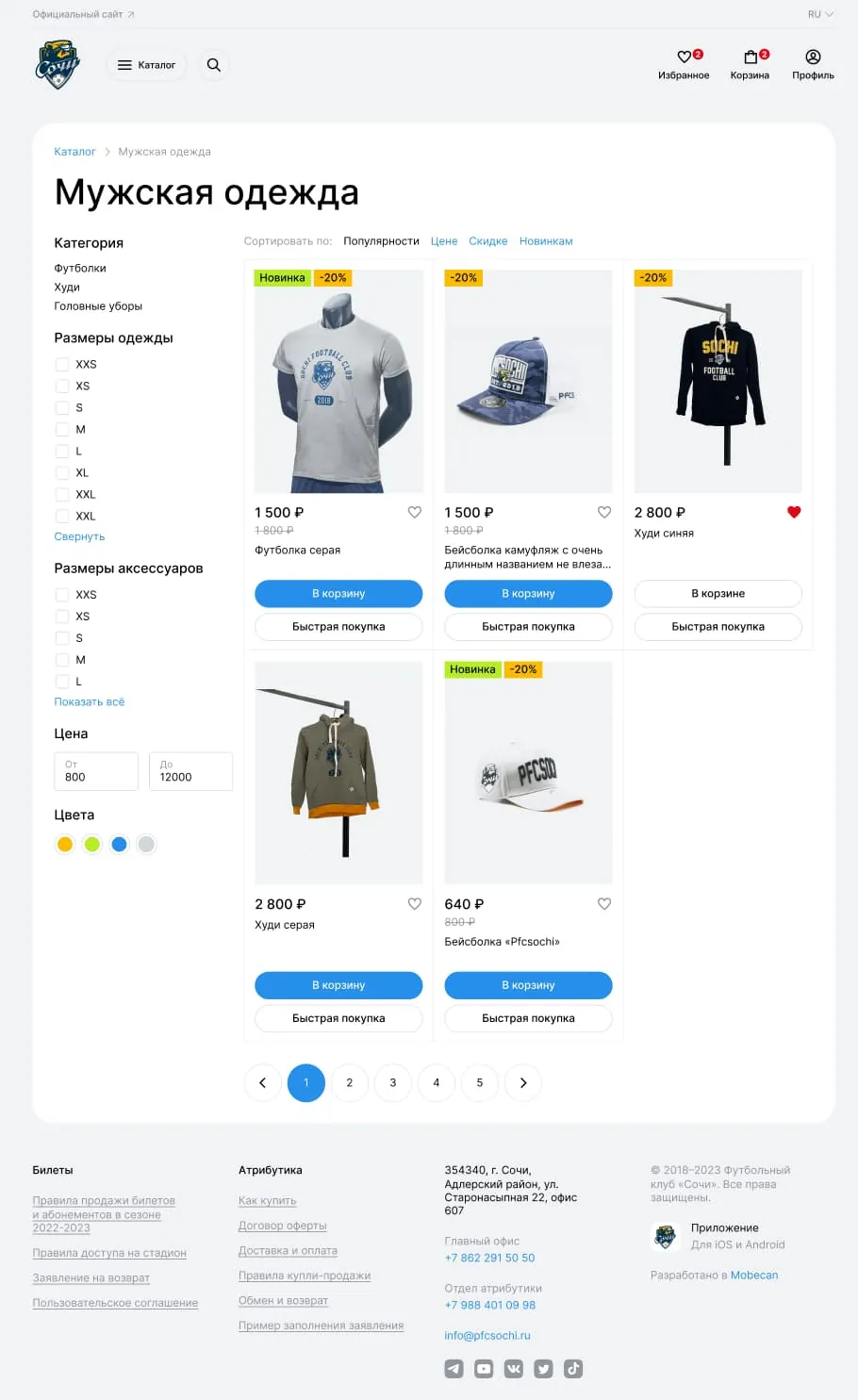
Task: Remove Худи синяя from favorites
Action: [x=794, y=512]
